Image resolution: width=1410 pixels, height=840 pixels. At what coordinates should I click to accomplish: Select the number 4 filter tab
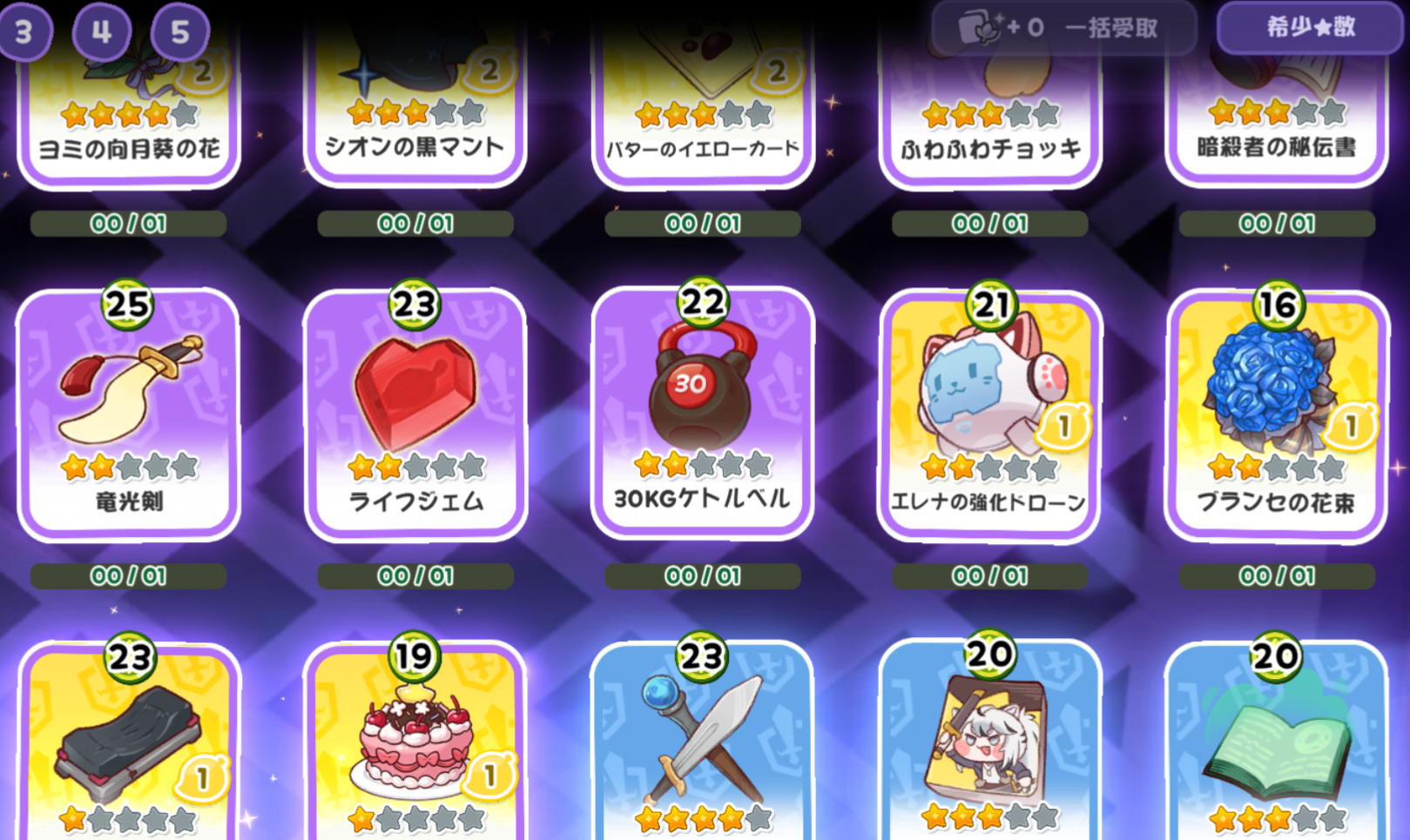click(x=101, y=32)
